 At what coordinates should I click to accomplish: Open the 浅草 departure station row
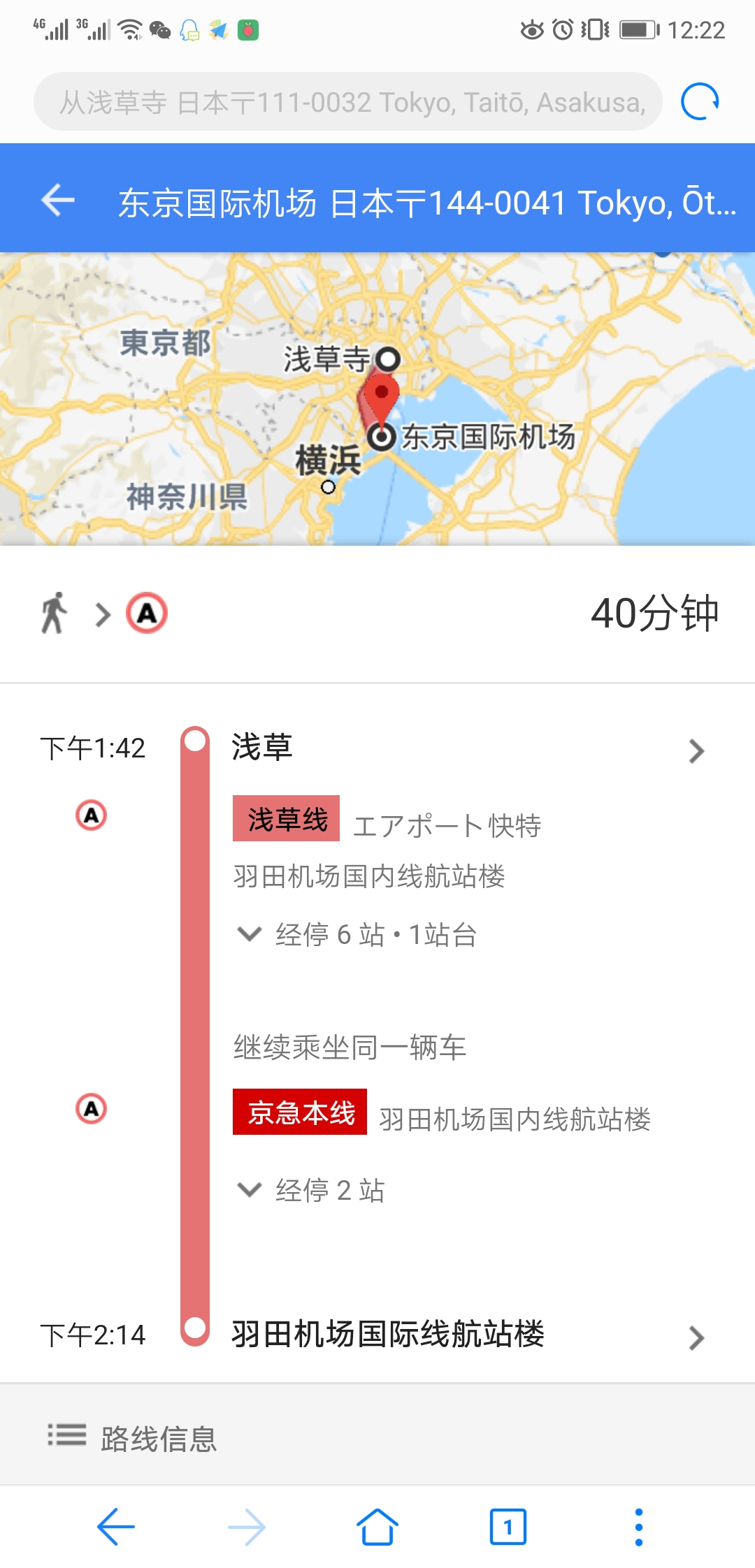pos(377,748)
